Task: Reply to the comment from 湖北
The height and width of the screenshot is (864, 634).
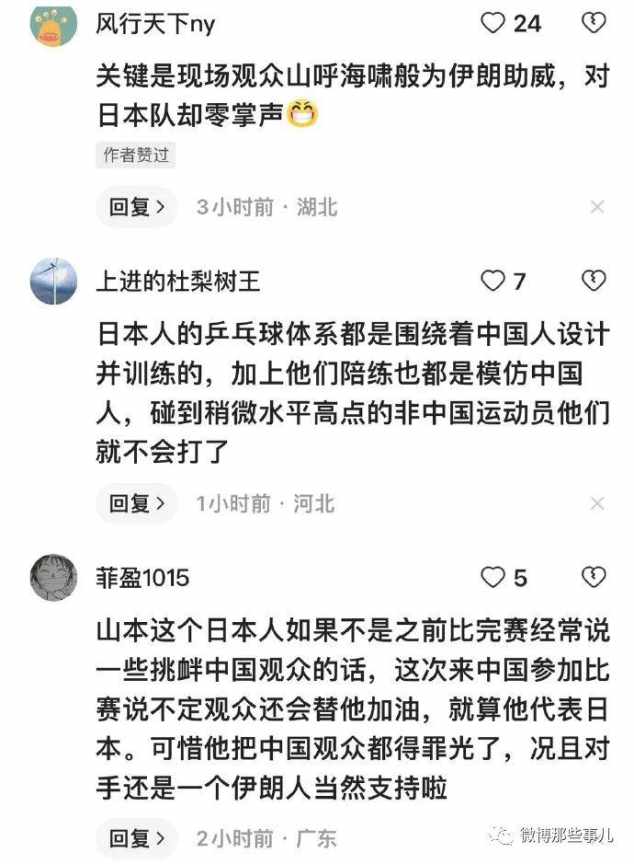Action: point(136,207)
